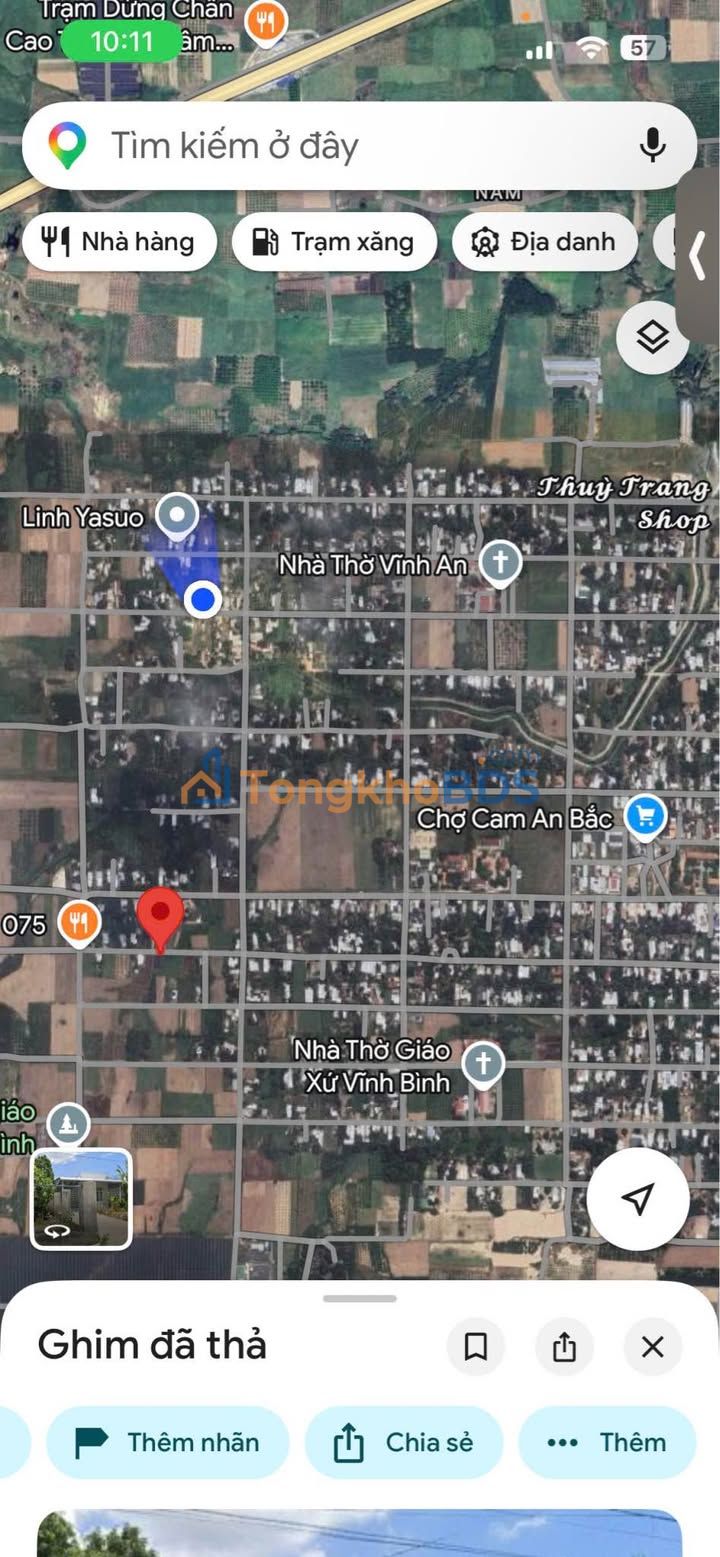720x1557 pixels.
Task: Tap the Chia sẻ button
Action: tap(404, 1442)
